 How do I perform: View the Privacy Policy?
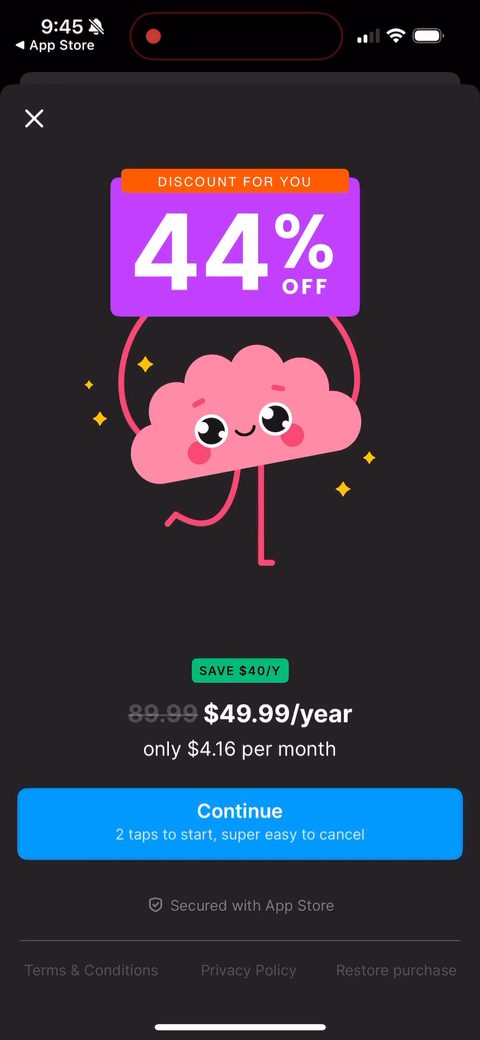249,970
